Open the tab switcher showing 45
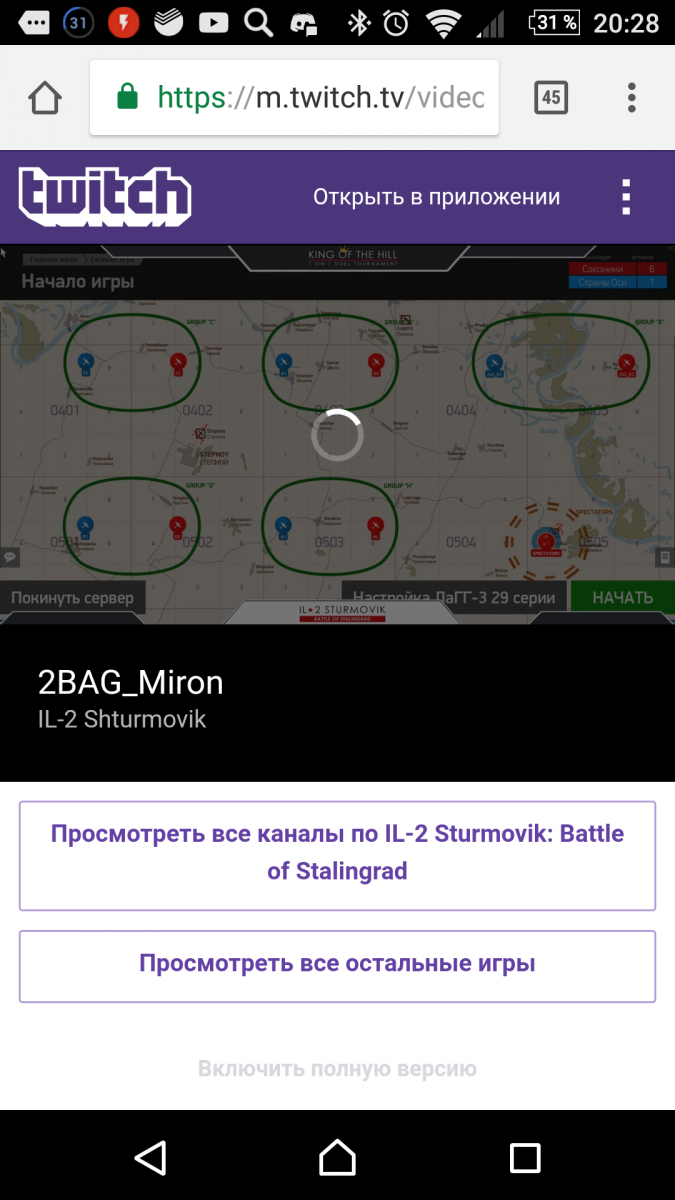The height and width of the screenshot is (1200, 675). point(551,97)
